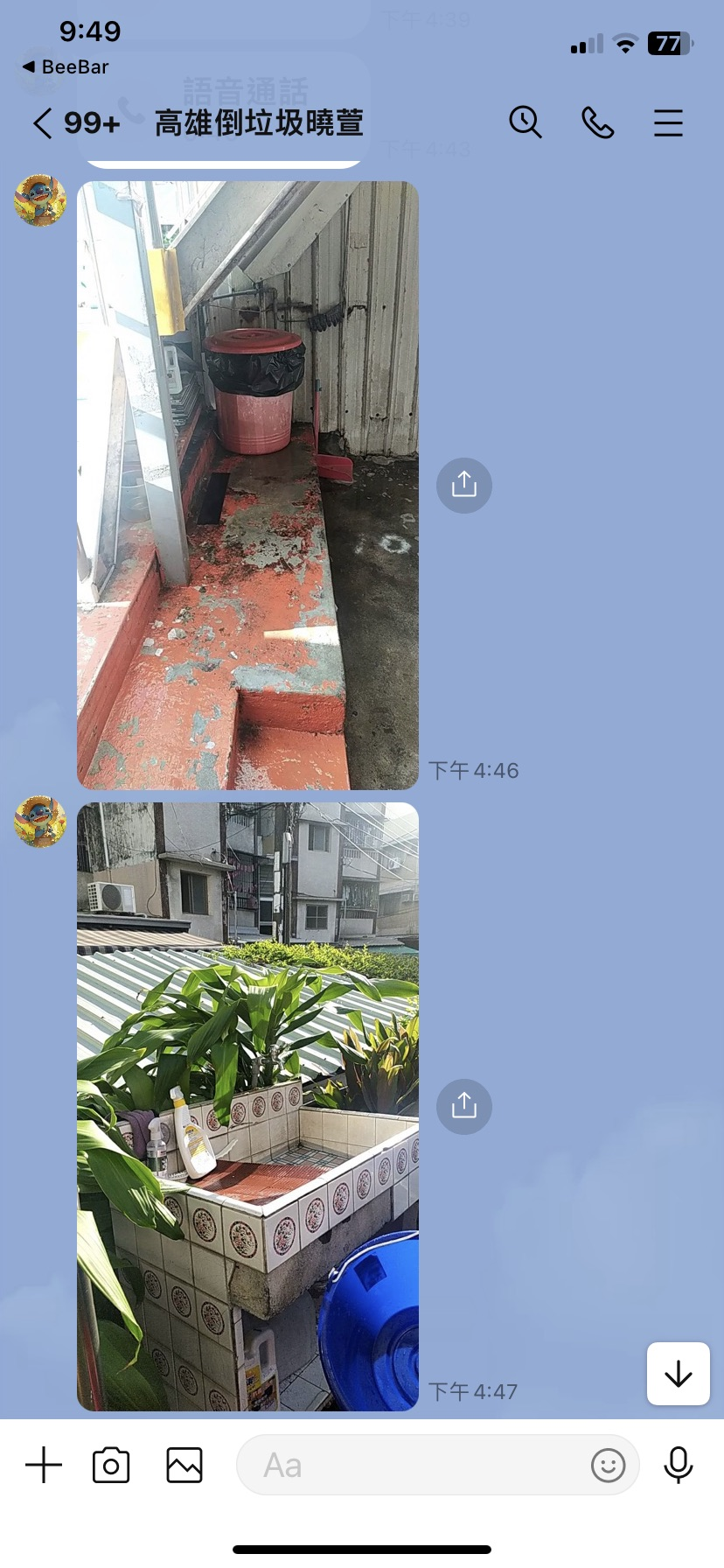Search messages in this chat

[x=526, y=122]
